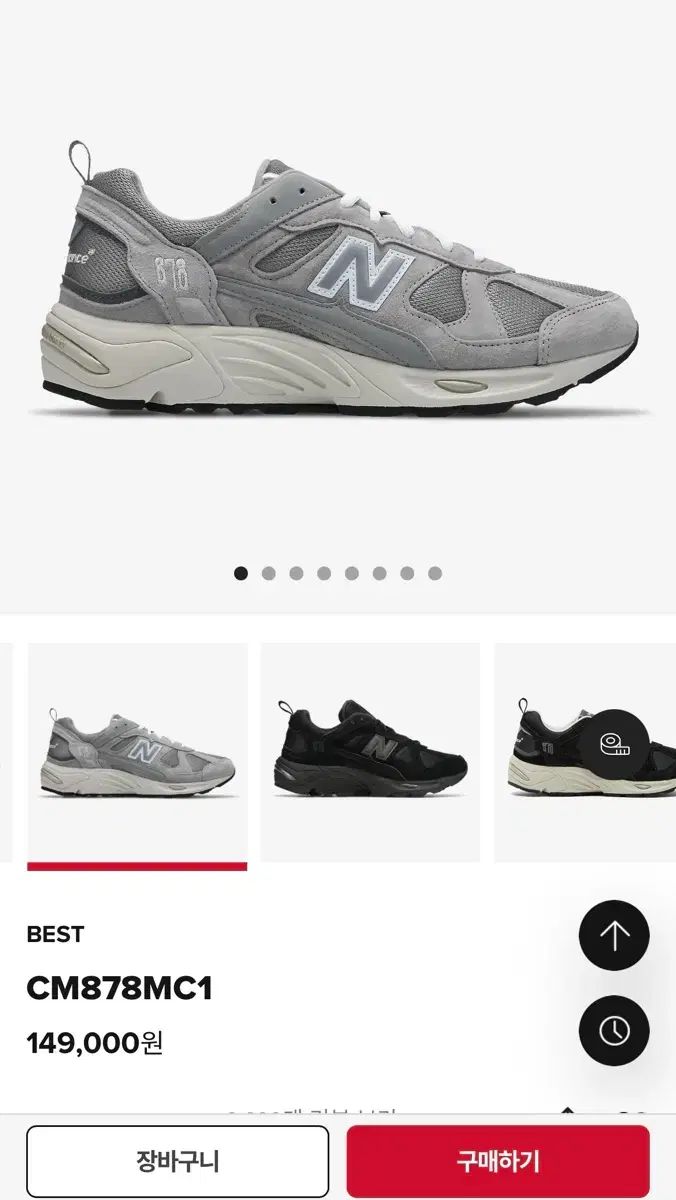The image size is (676, 1200).
Task: Tap 장바구니 to add to cart
Action: click(x=177, y=1161)
